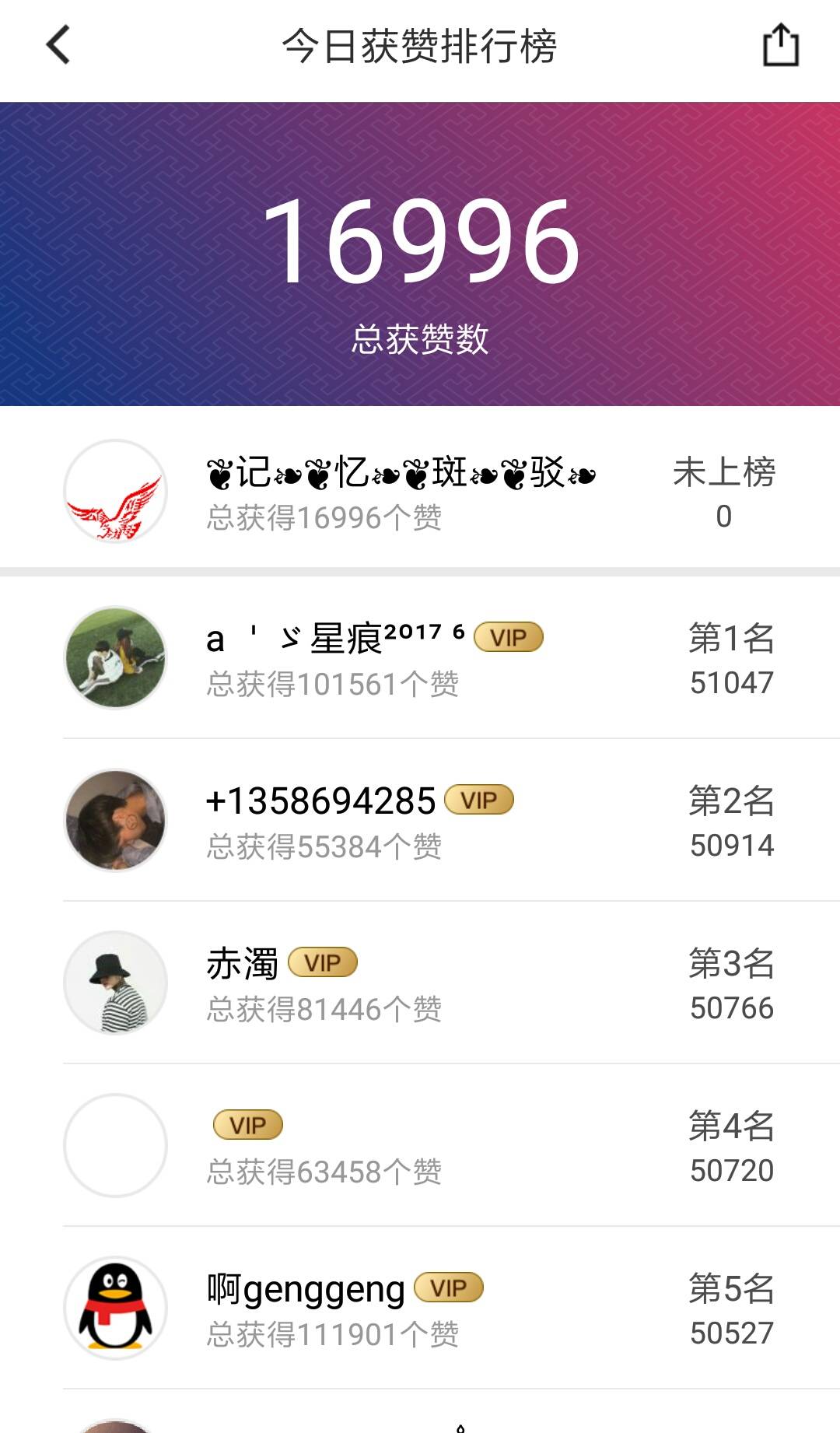Select the fourth-place user with 63458 likes
The height and width of the screenshot is (1433, 840).
tap(420, 1146)
